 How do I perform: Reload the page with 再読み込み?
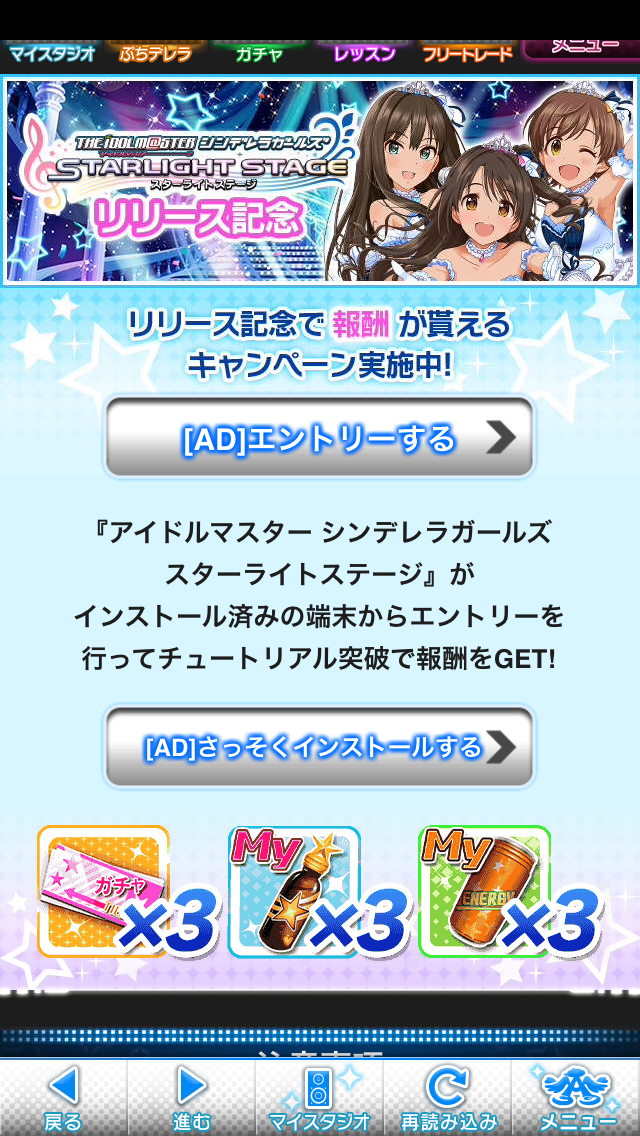pyautogui.click(x=447, y=1098)
